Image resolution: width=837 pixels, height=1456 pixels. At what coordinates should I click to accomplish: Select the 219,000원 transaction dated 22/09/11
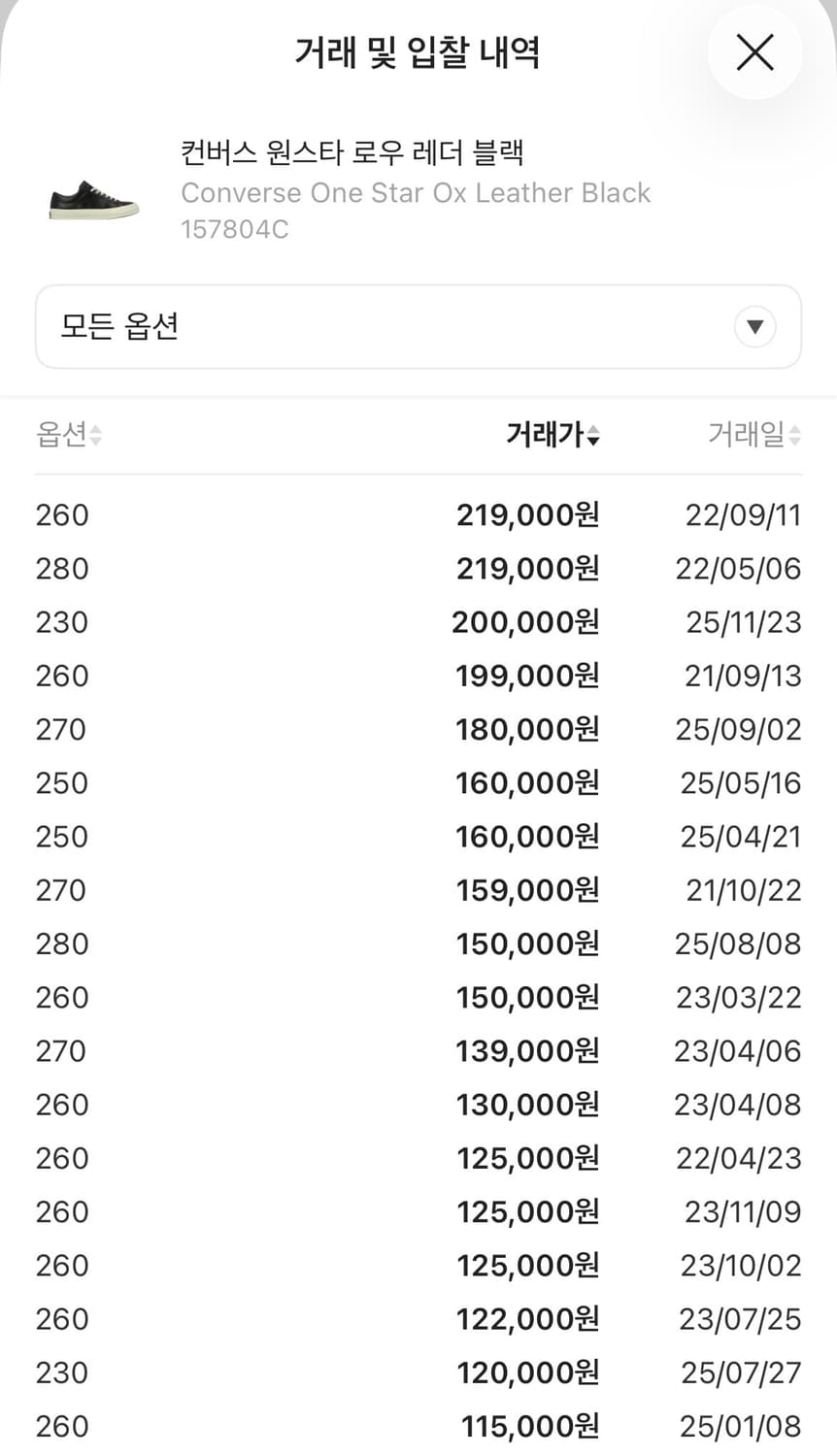click(418, 514)
